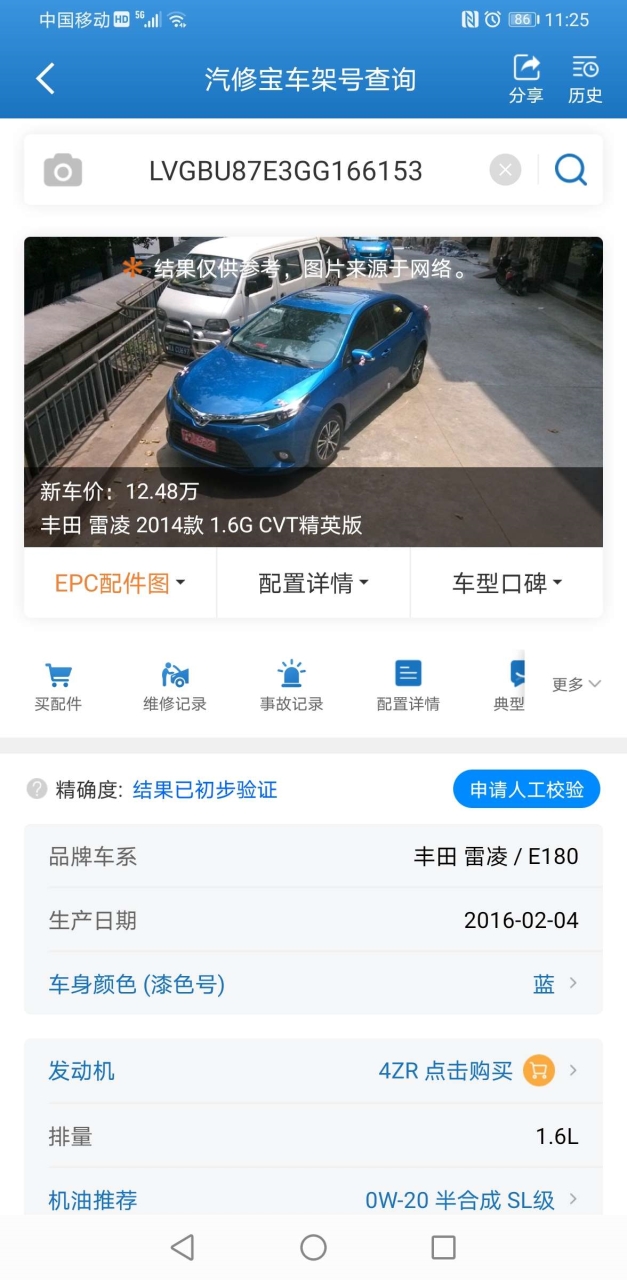Go back using the header arrow
This screenshot has height=1280, width=627.
click(x=45, y=79)
